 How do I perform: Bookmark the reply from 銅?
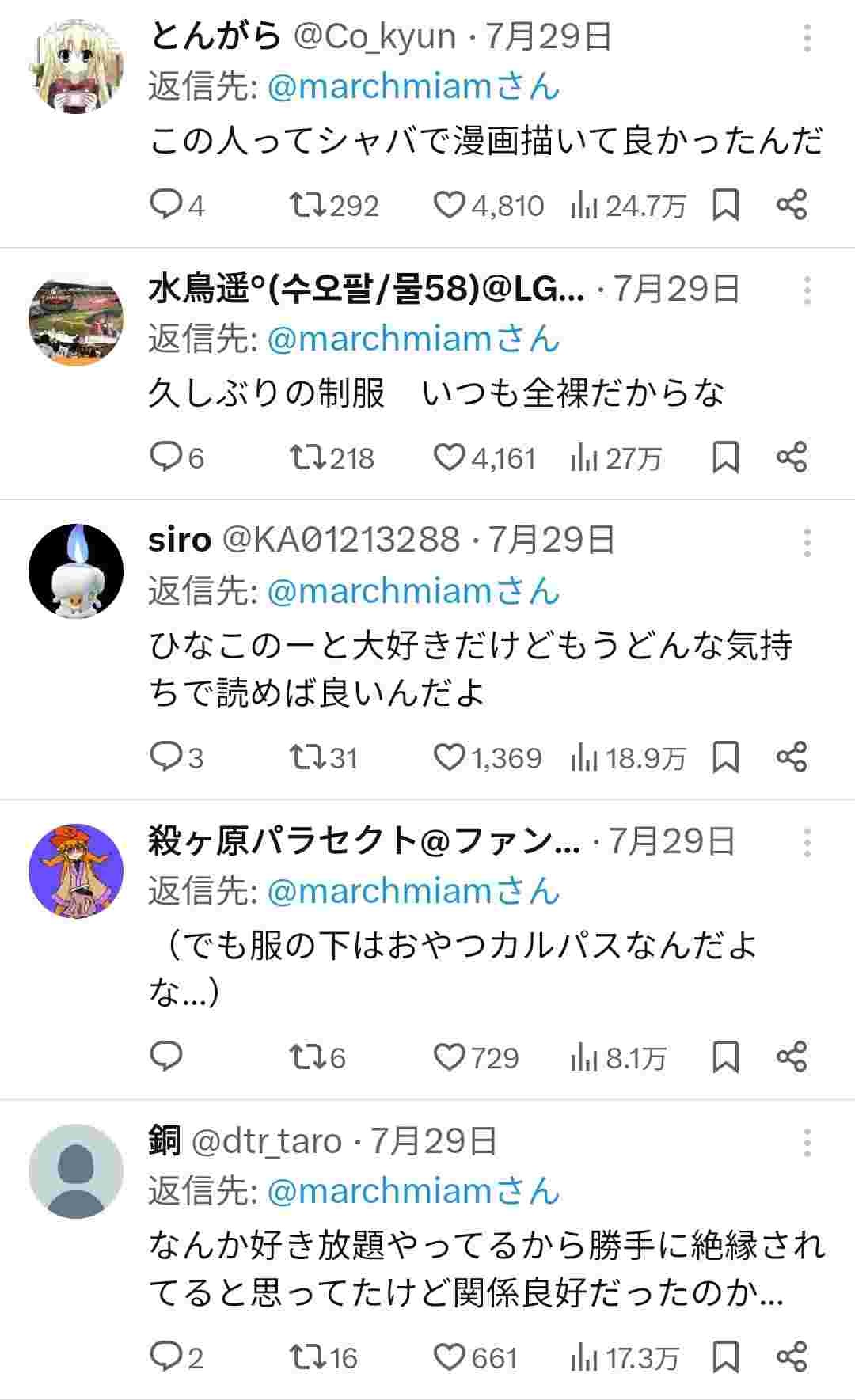coord(726,1356)
